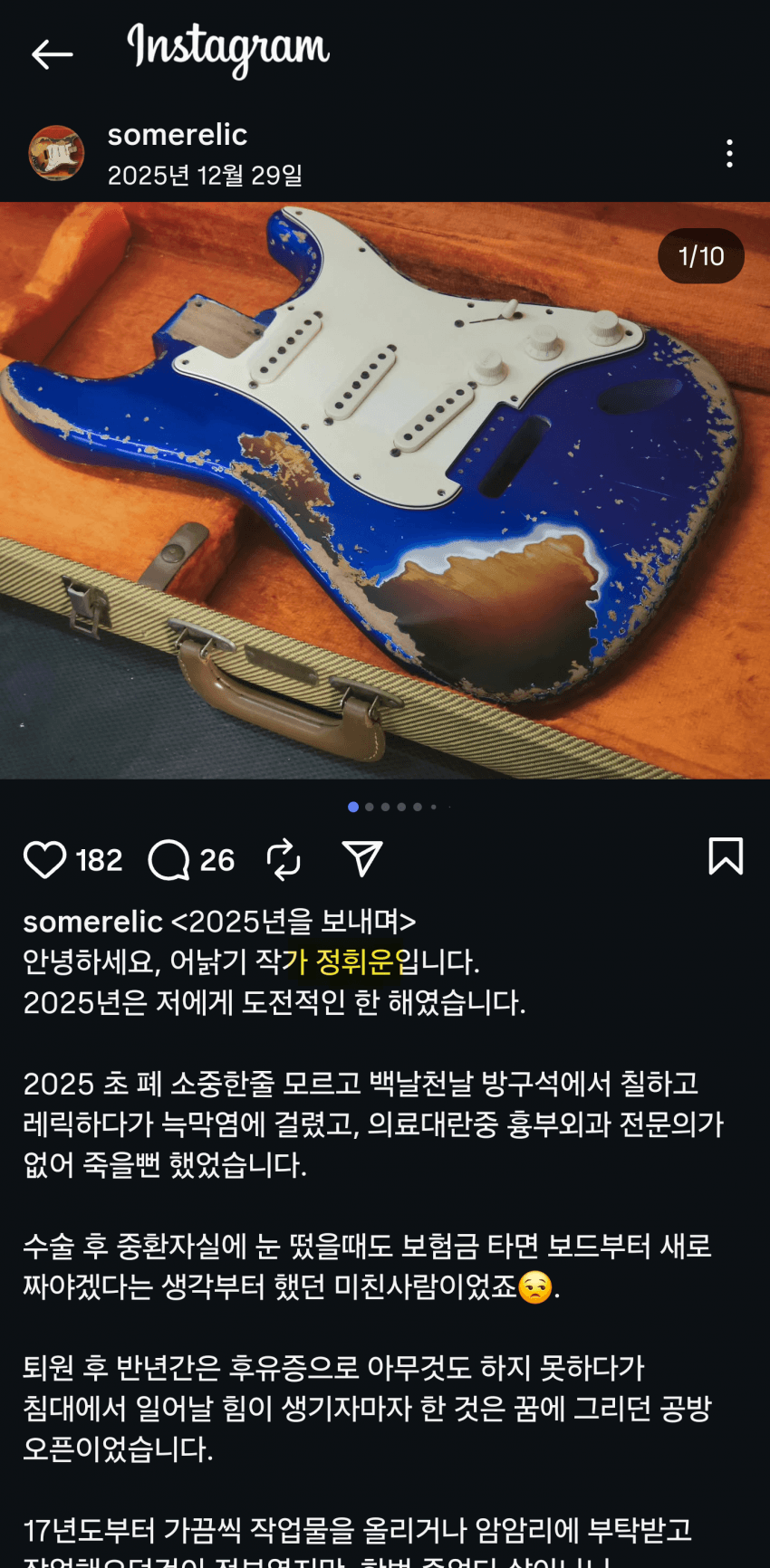Tap the blue Stratocaster photo
The height and width of the screenshot is (1568, 770).
(x=385, y=490)
